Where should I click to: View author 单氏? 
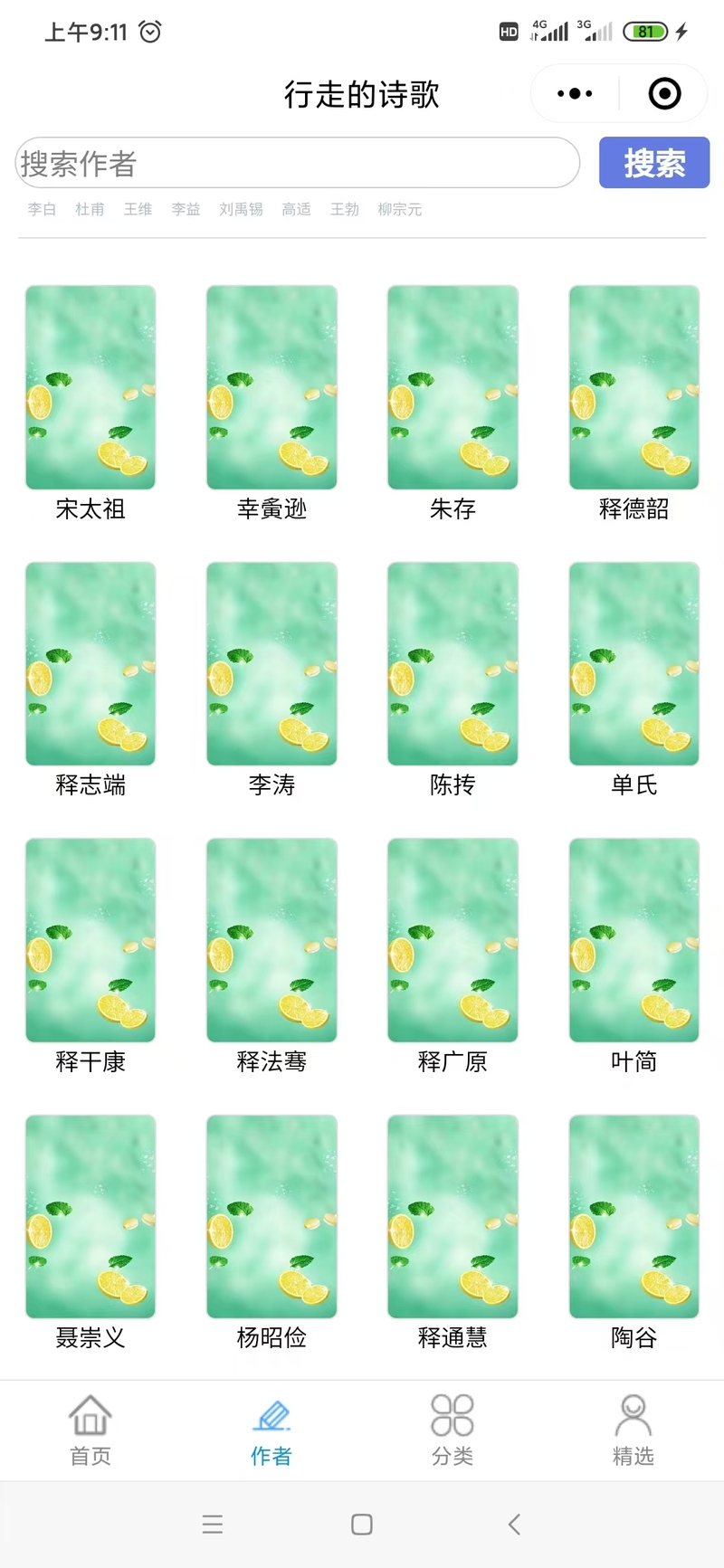click(634, 680)
